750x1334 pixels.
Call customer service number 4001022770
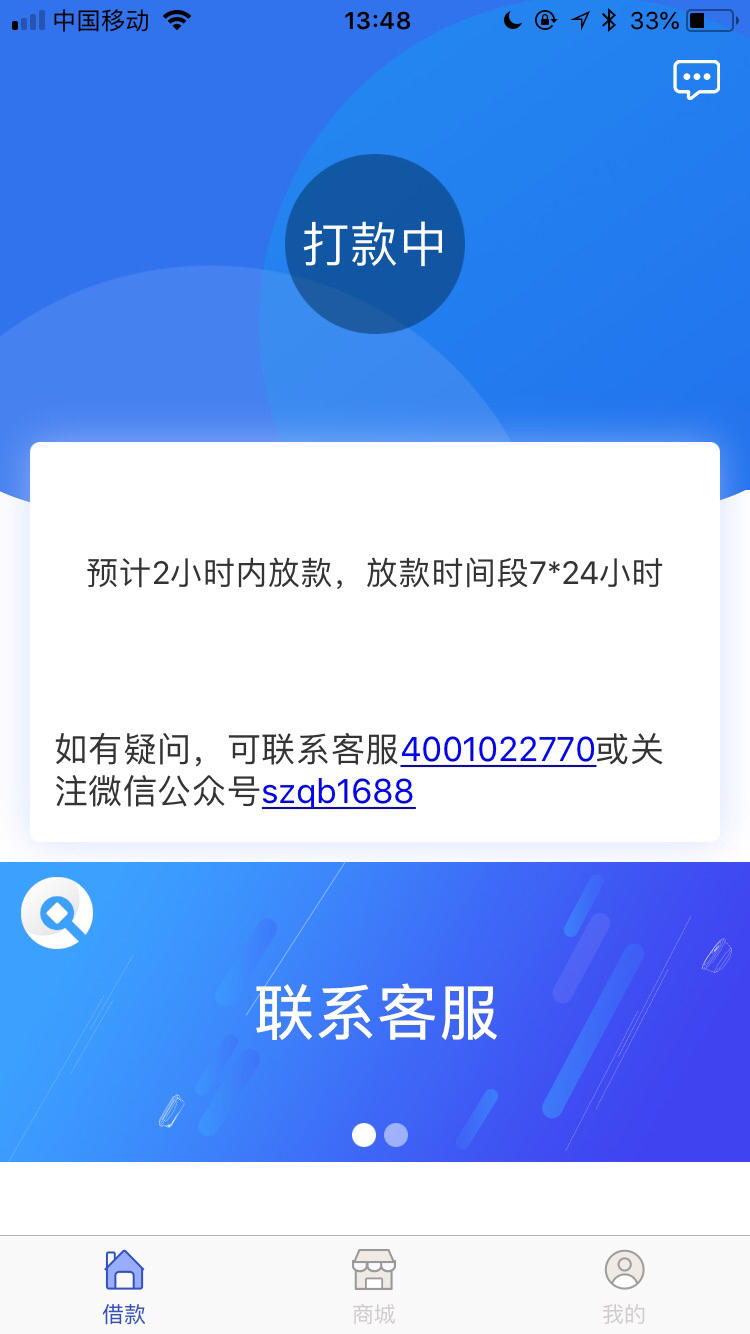coord(497,750)
